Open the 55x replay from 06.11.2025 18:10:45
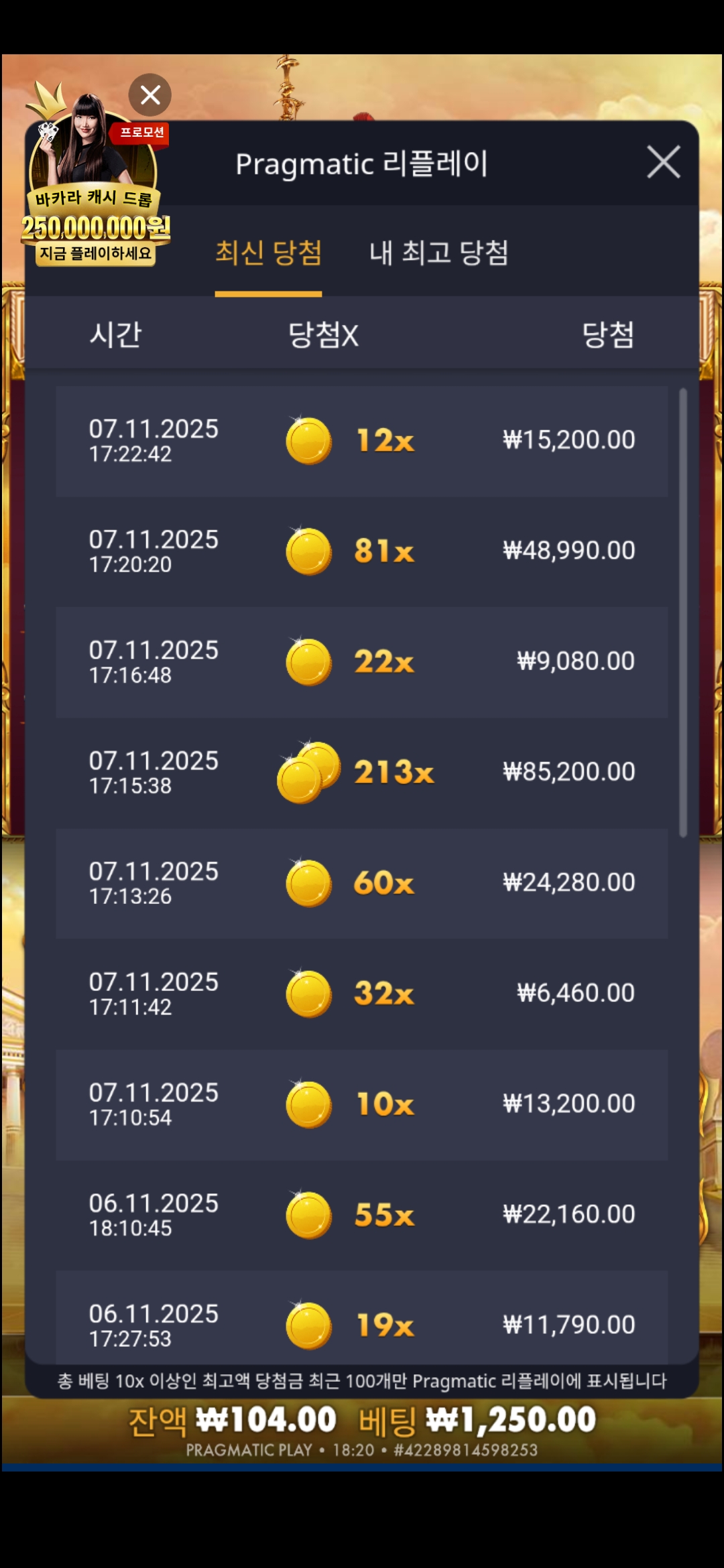The width and height of the screenshot is (724, 1568). [362, 1215]
